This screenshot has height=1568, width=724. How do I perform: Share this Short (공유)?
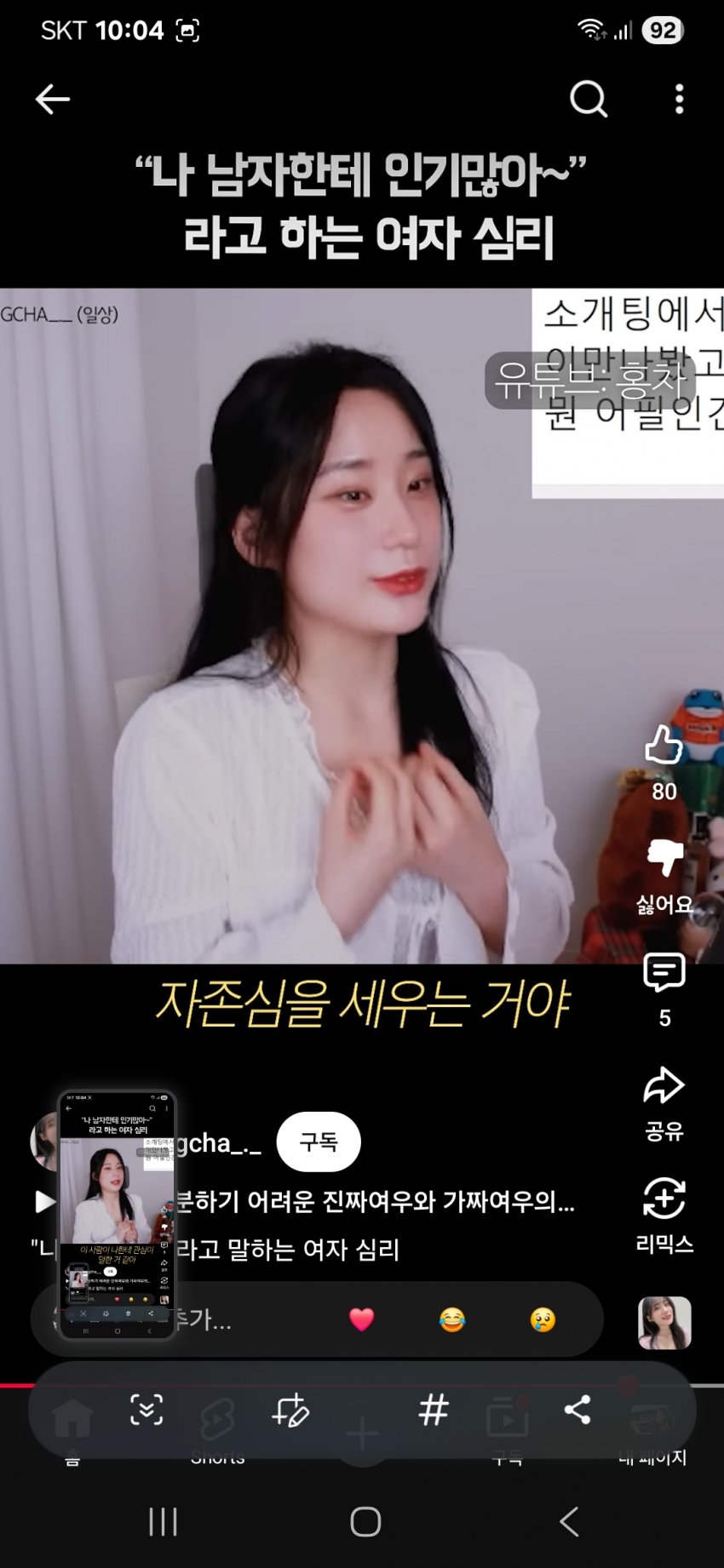[664, 1087]
